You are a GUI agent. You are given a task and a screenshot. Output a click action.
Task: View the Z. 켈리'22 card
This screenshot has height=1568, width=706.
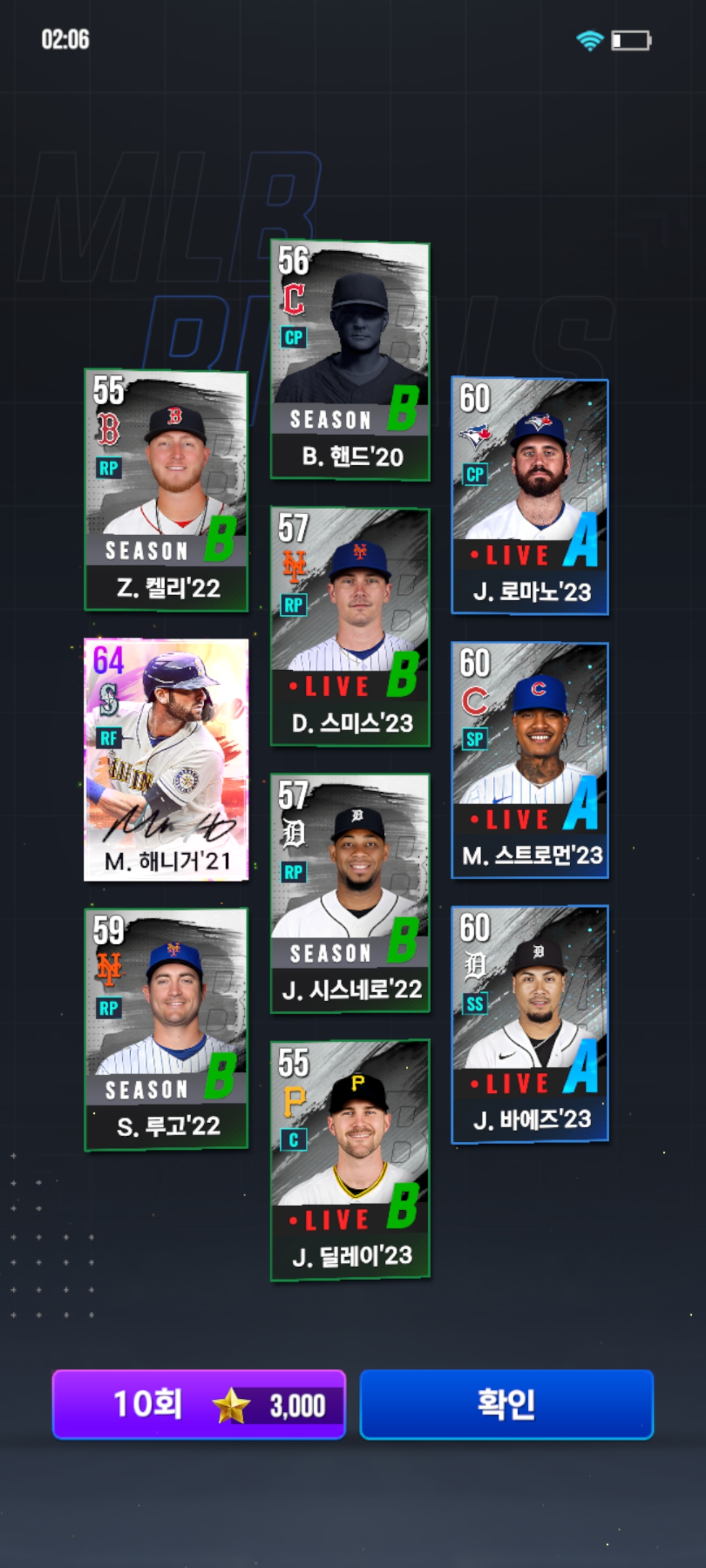tap(166, 490)
